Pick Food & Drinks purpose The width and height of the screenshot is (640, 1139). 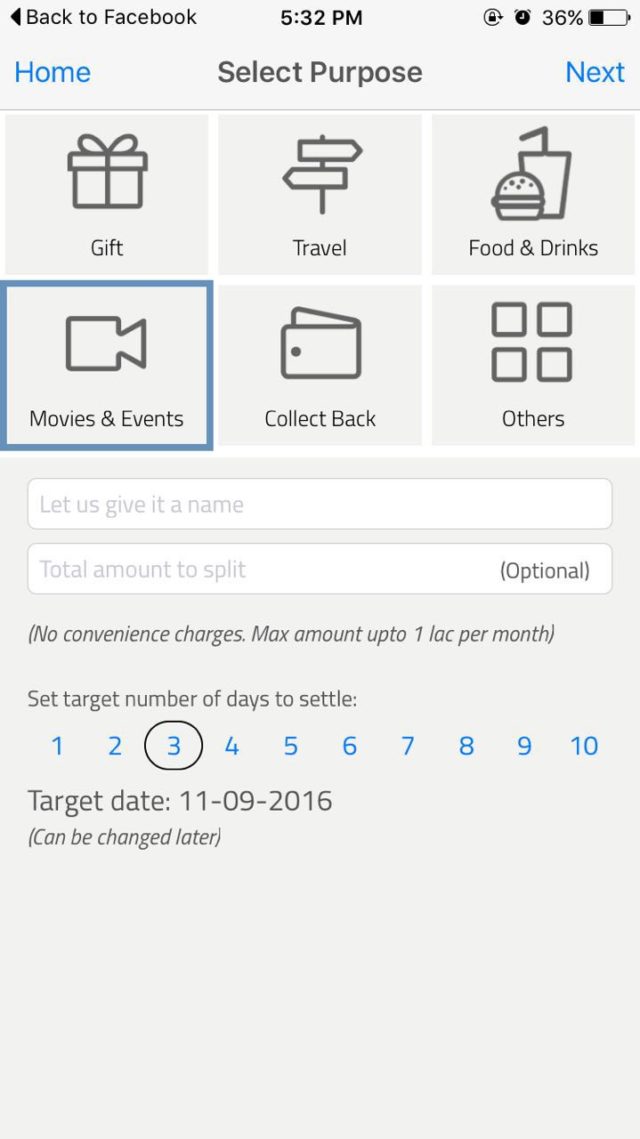(x=533, y=195)
